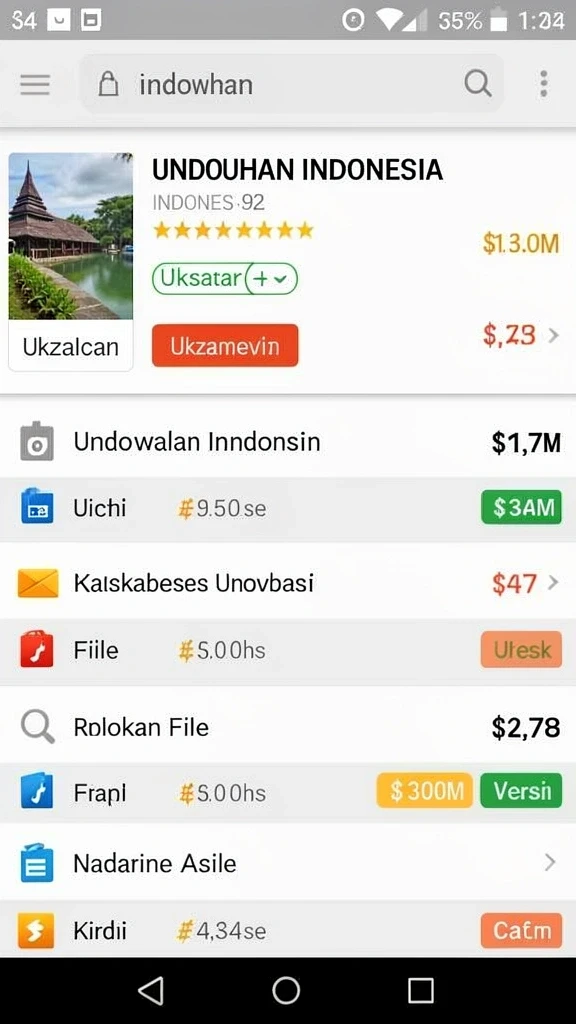
Task: Open the Fiile row
Action: tap(288, 651)
